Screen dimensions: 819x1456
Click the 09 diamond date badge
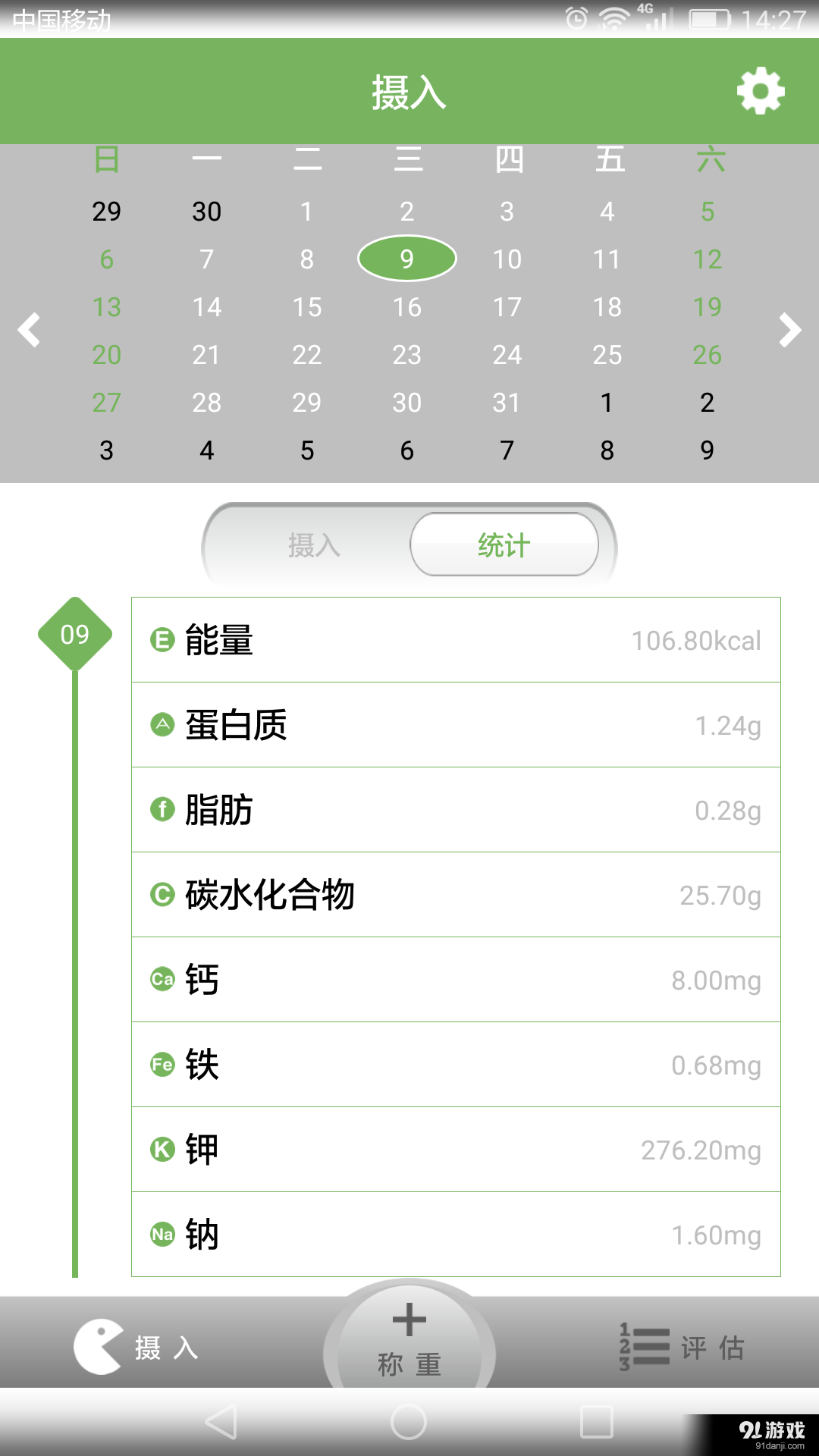(x=77, y=634)
